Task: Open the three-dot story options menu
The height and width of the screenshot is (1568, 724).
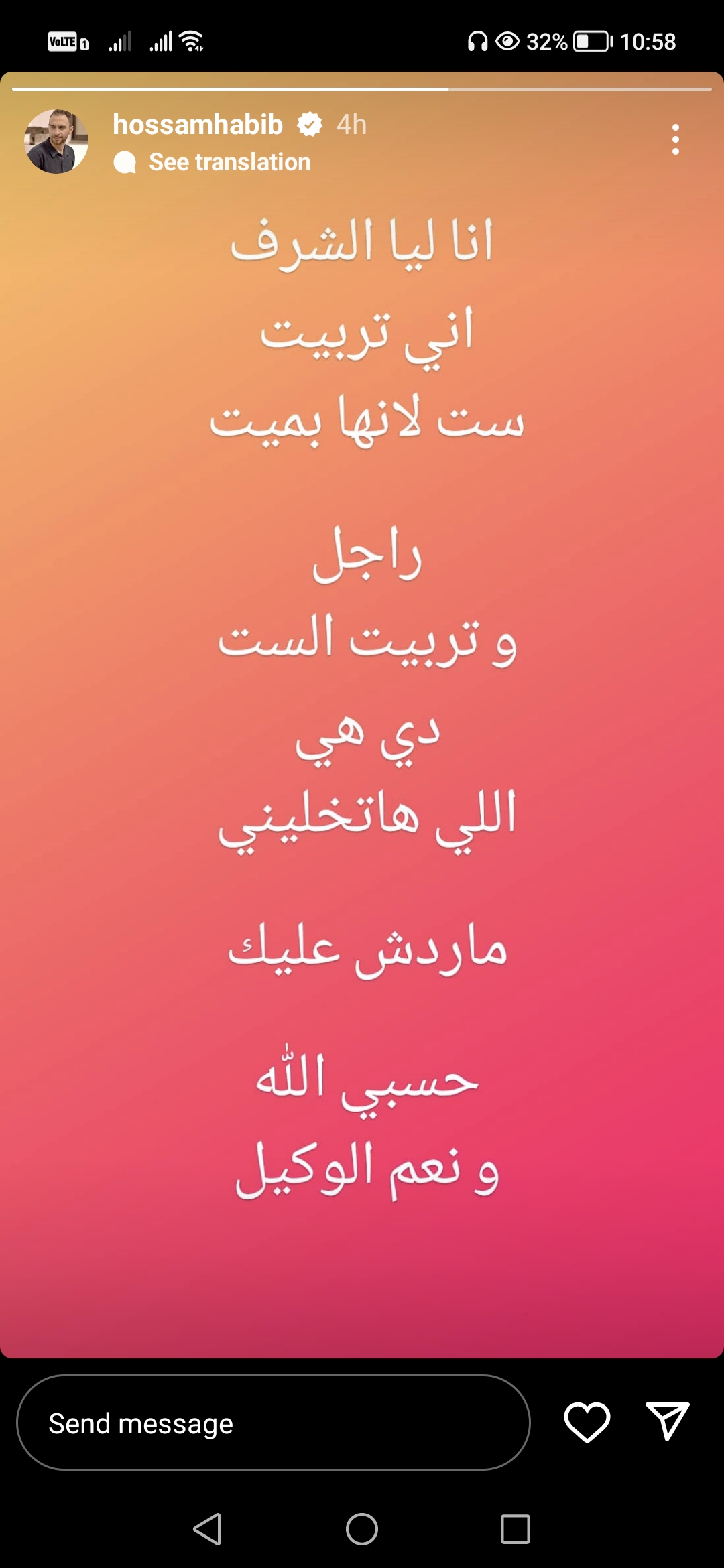Action: click(675, 139)
